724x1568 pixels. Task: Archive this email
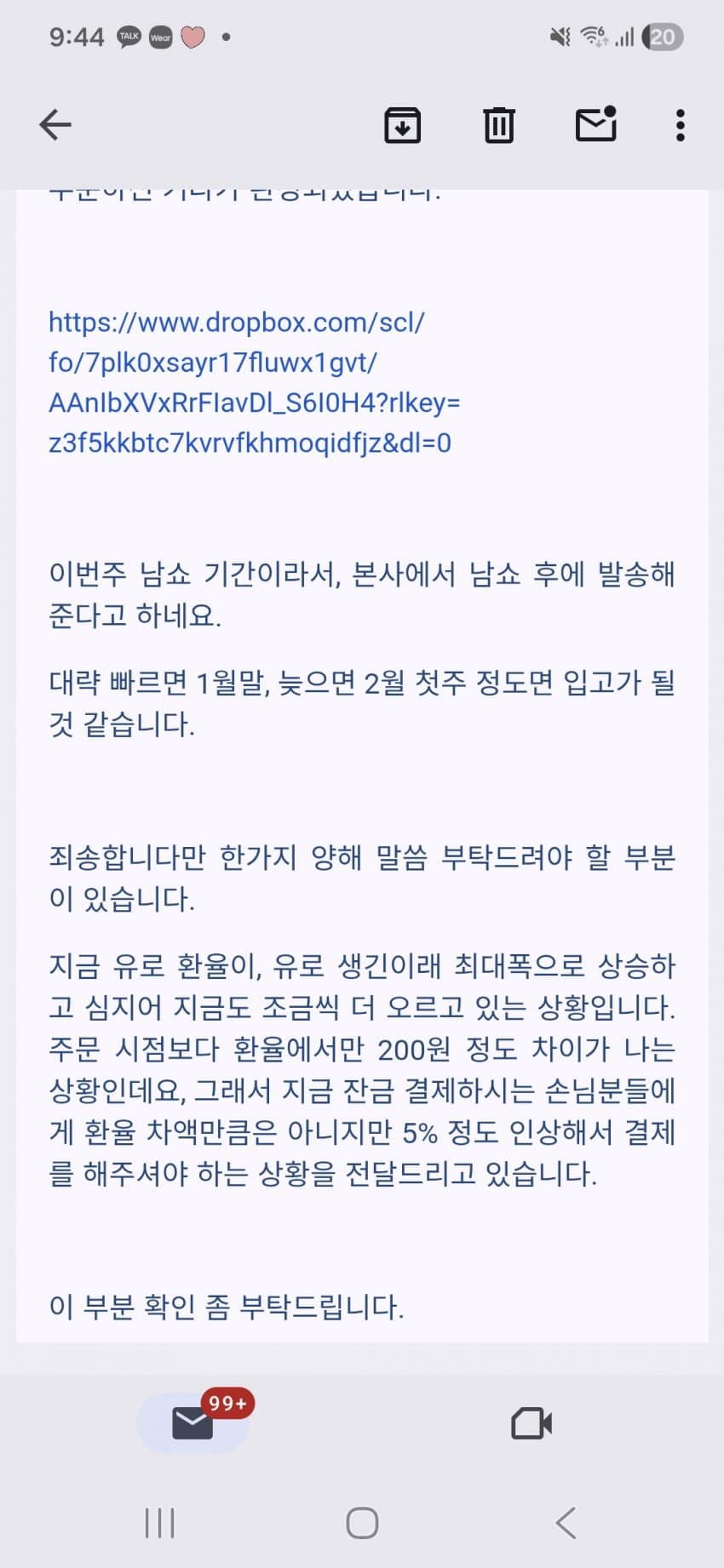[x=402, y=125]
